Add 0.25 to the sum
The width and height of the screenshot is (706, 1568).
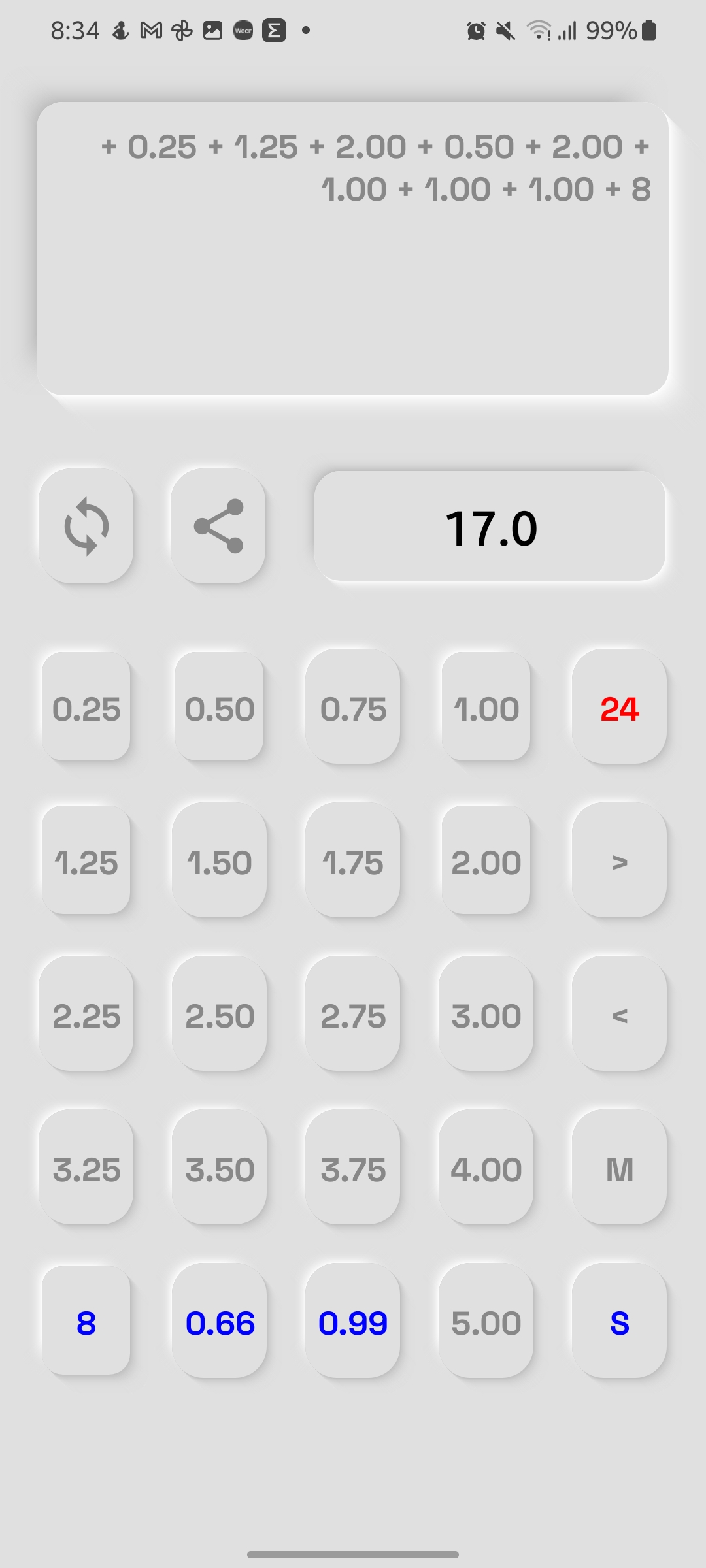click(x=86, y=708)
